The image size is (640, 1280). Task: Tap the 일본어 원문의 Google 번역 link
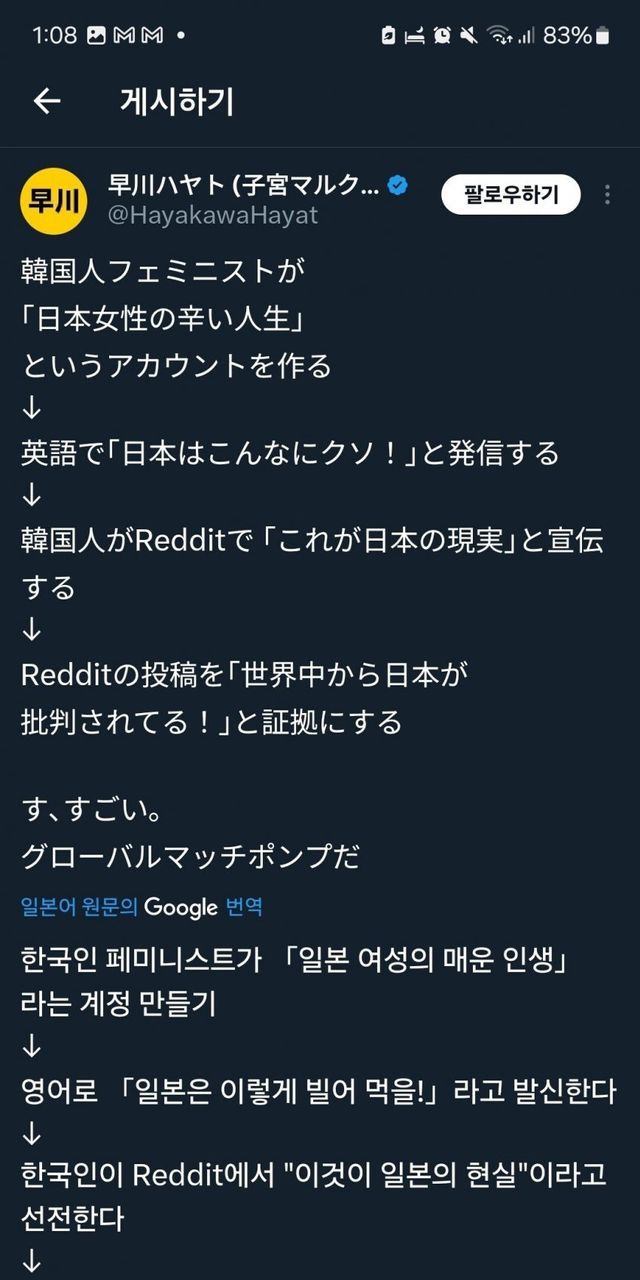point(142,907)
